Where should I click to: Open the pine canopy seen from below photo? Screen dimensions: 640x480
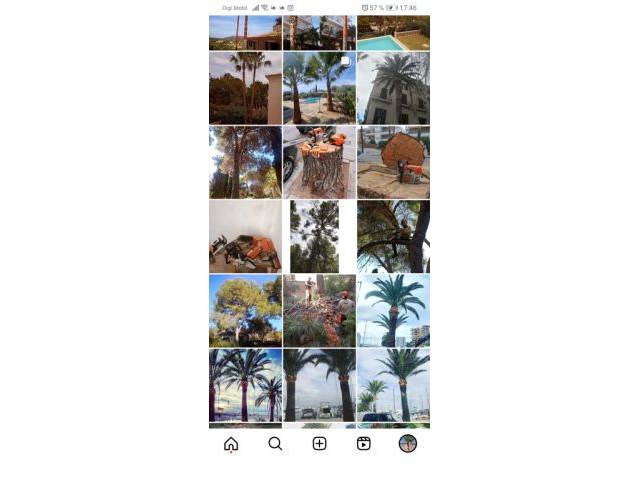click(245, 162)
